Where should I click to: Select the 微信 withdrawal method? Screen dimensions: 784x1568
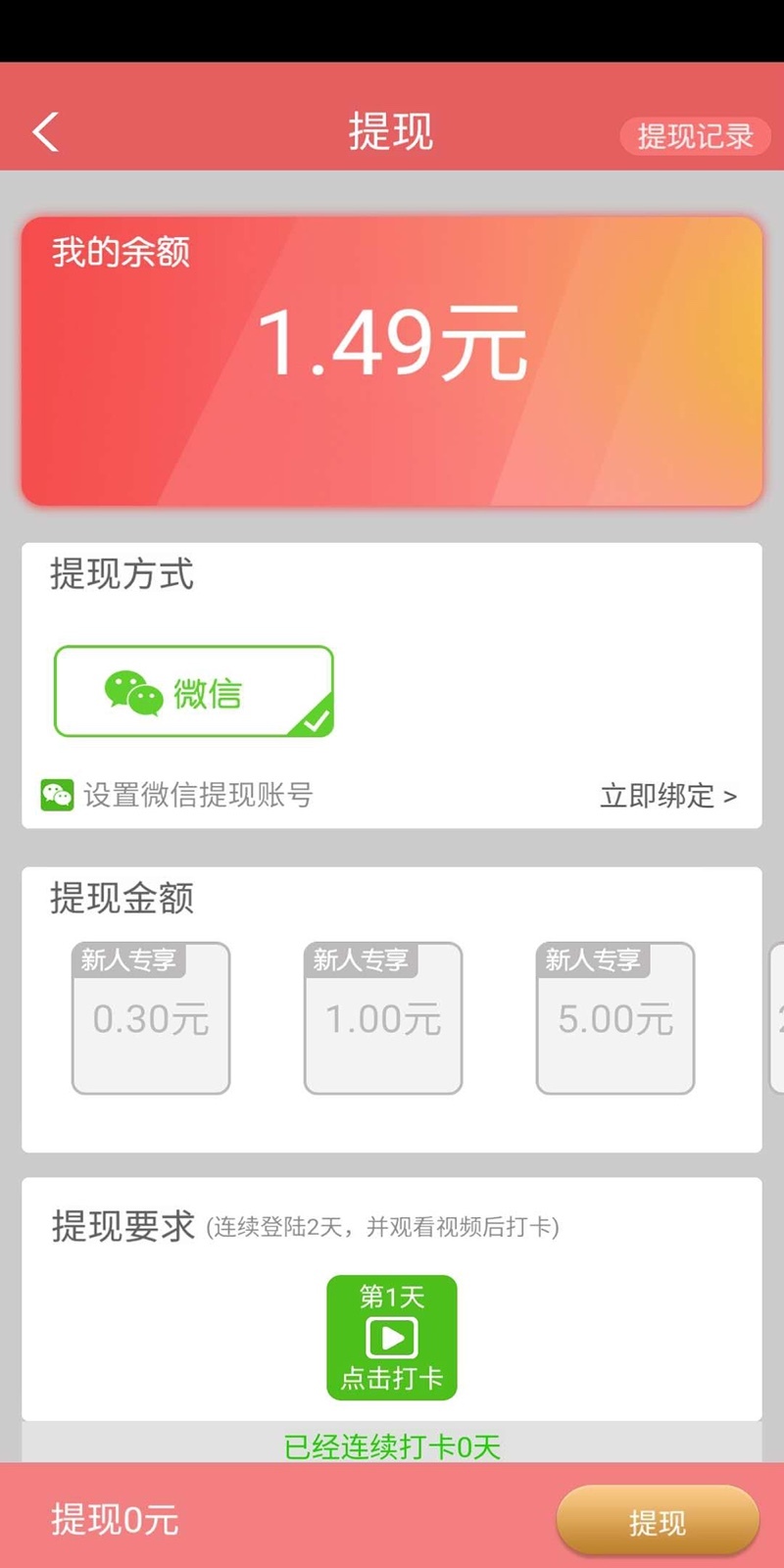(192, 691)
